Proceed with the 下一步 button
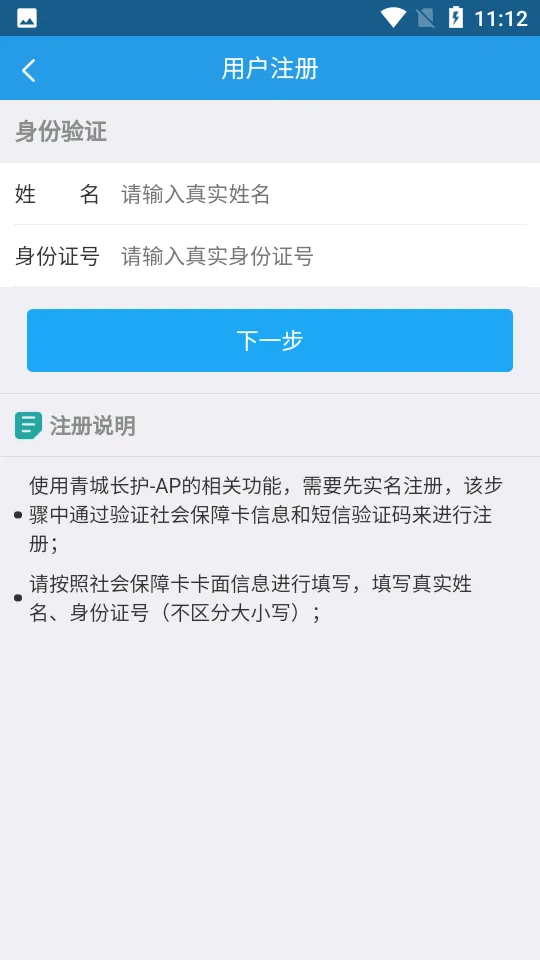This screenshot has width=540, height=960. [x=270, y=340]
